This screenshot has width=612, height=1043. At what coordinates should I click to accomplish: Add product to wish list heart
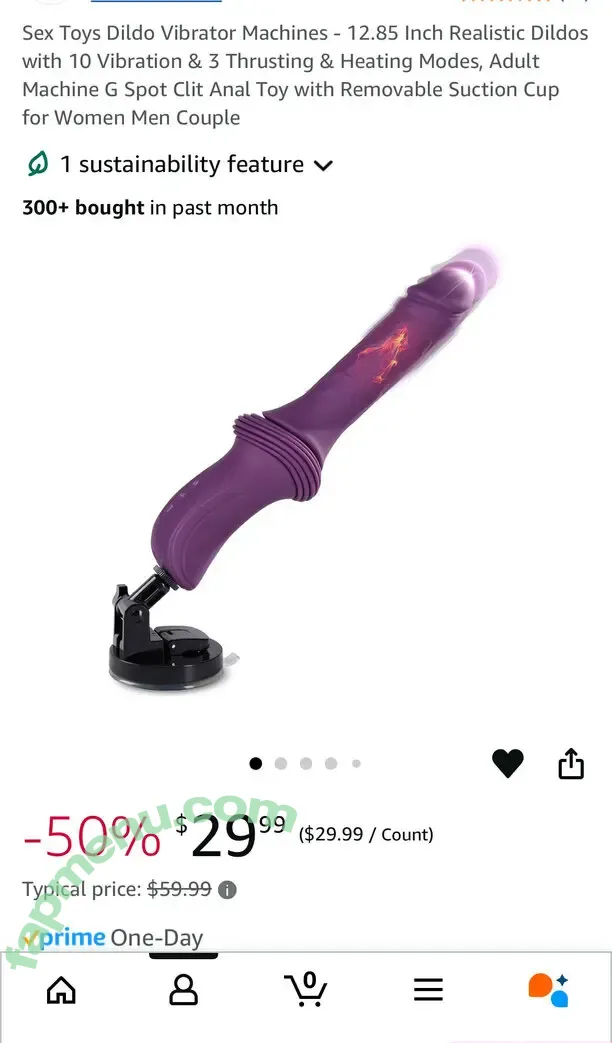click(508, 764)
